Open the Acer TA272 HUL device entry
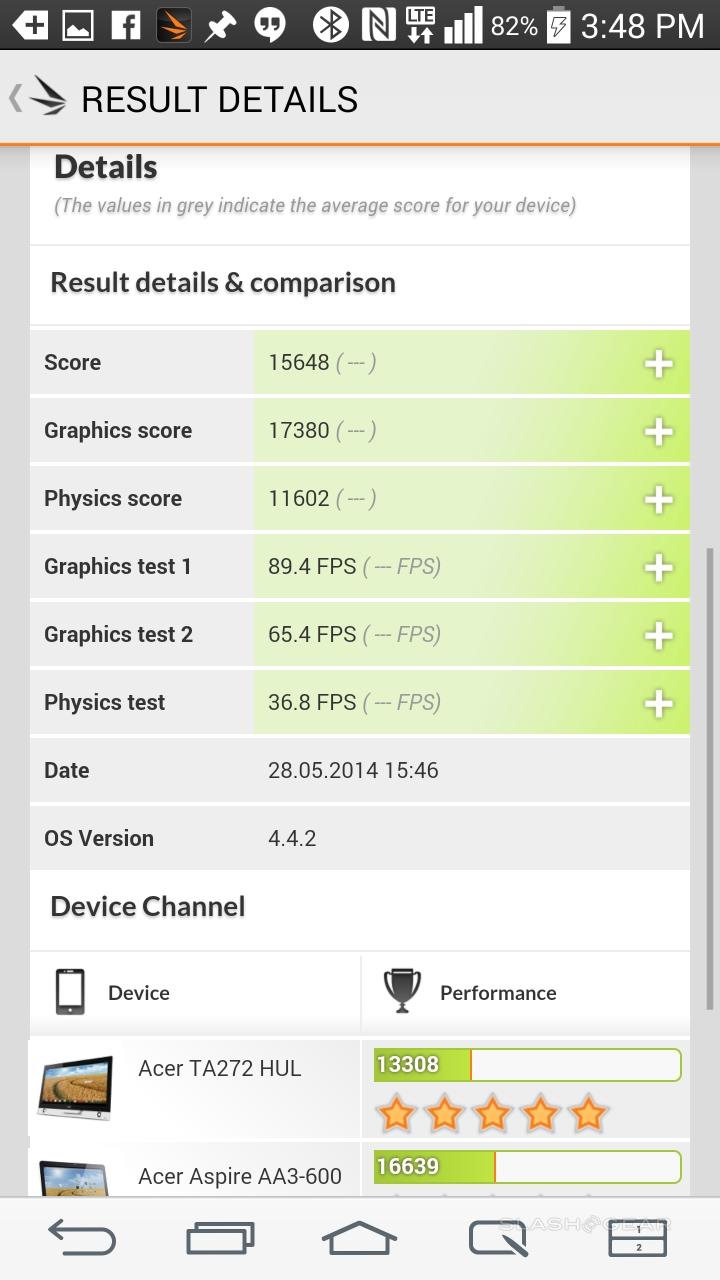 pyautogui.click(x=219, y=1069)
